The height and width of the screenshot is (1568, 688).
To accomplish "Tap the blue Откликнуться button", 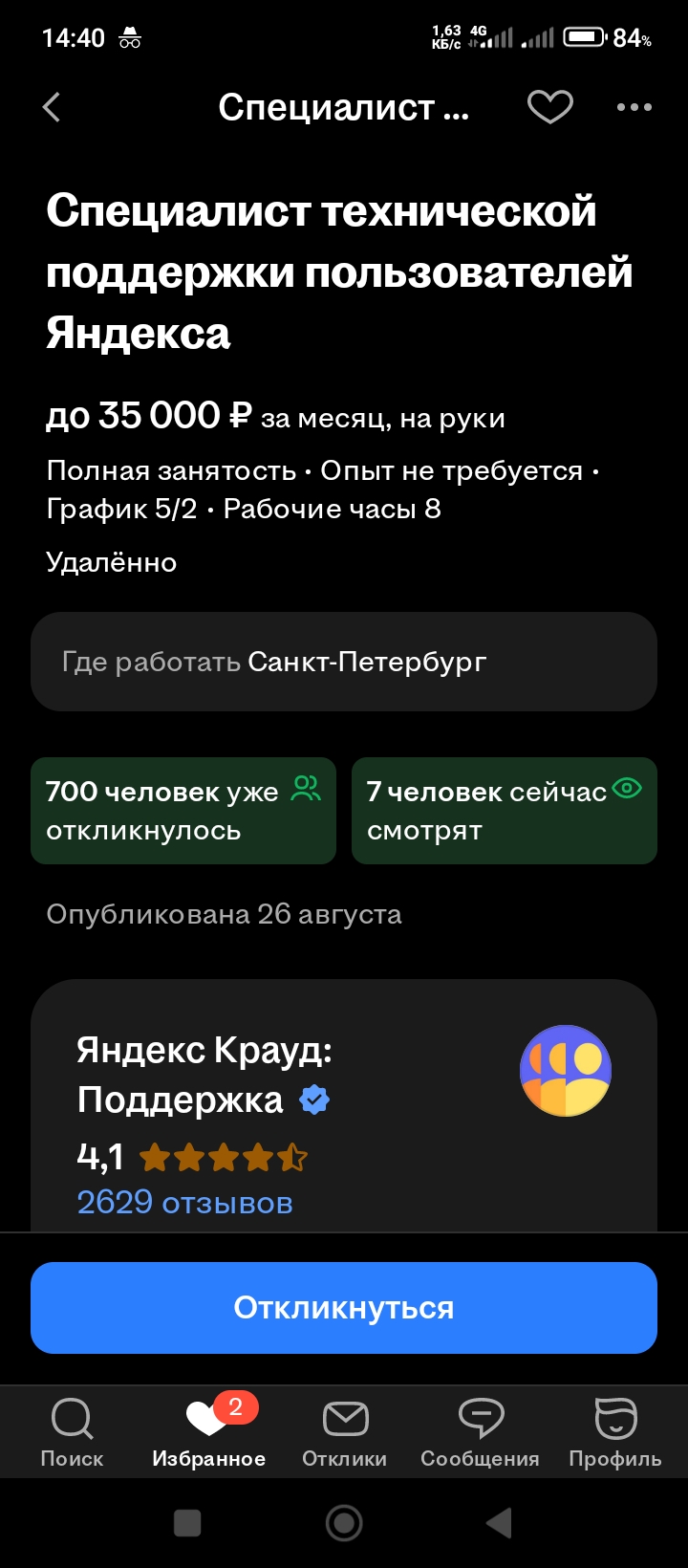I will 344,1307.
